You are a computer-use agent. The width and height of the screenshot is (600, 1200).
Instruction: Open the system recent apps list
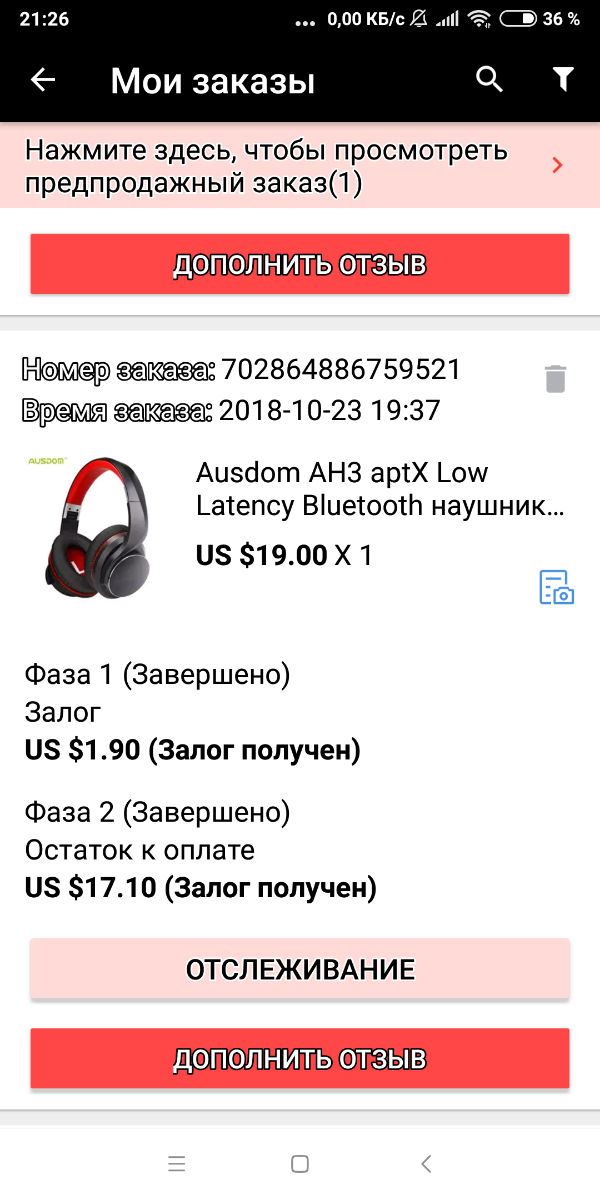[176, 1163]
